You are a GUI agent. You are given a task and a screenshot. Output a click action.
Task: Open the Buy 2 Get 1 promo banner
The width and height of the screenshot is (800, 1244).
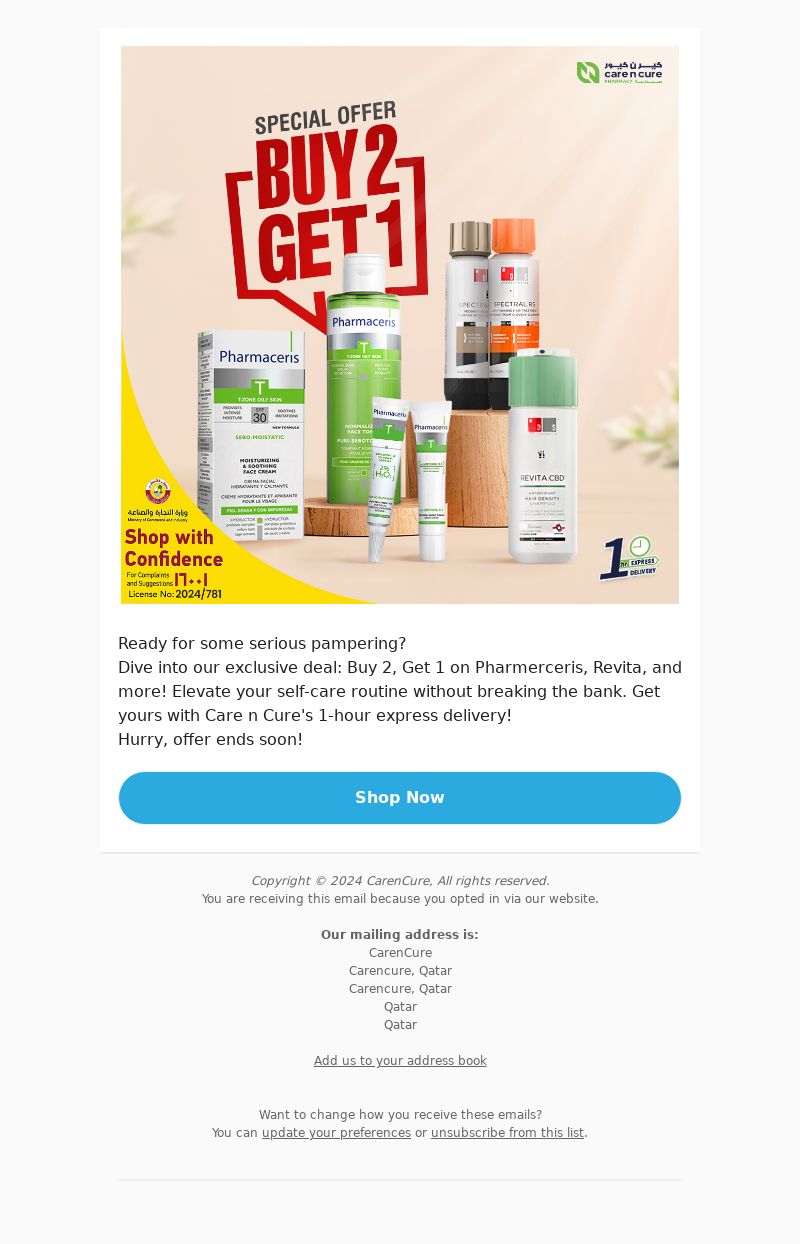400,325
